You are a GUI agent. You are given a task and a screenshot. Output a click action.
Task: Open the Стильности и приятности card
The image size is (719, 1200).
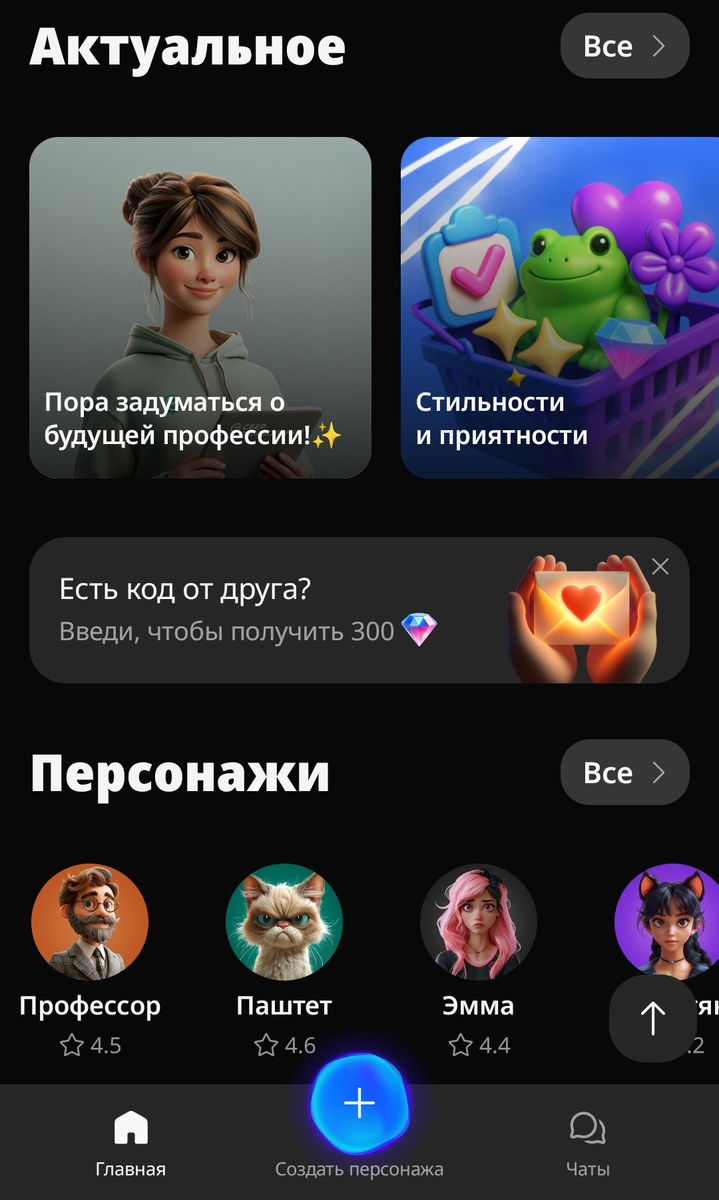click(559, 308)
